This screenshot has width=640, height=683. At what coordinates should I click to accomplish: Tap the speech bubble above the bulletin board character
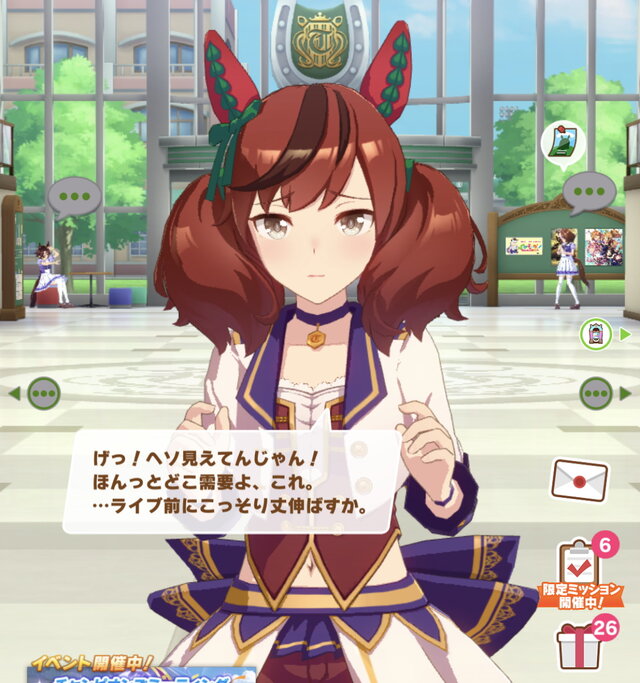coord(589,190)
